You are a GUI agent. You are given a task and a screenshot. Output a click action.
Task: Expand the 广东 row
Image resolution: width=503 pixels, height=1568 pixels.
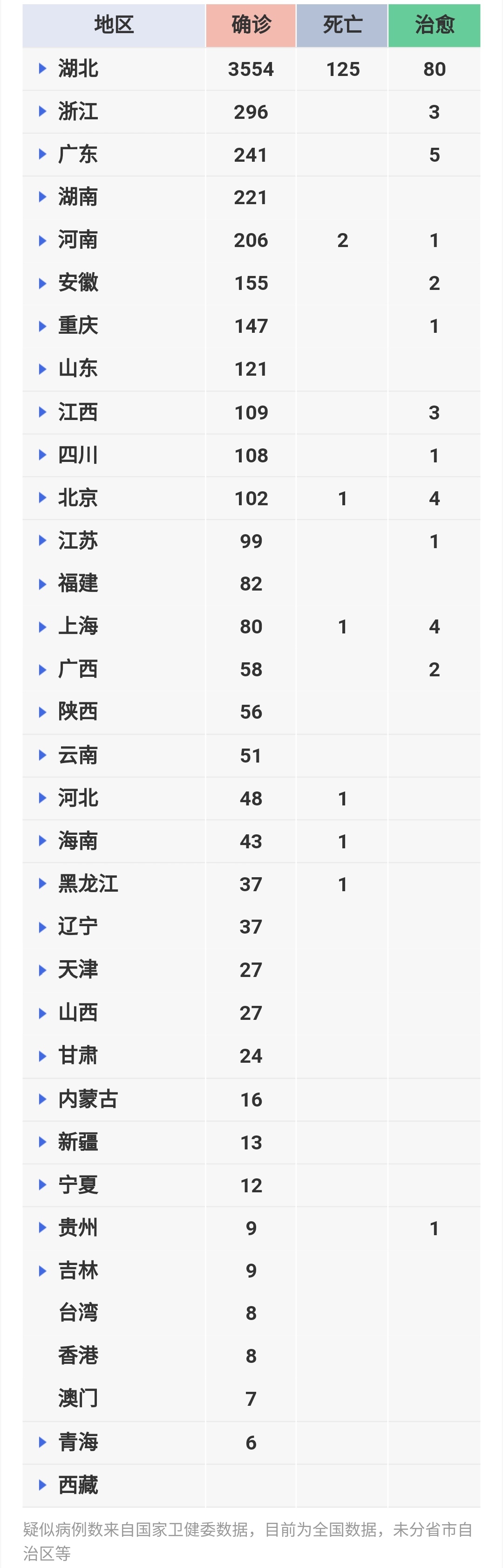[x=42, y=155]
